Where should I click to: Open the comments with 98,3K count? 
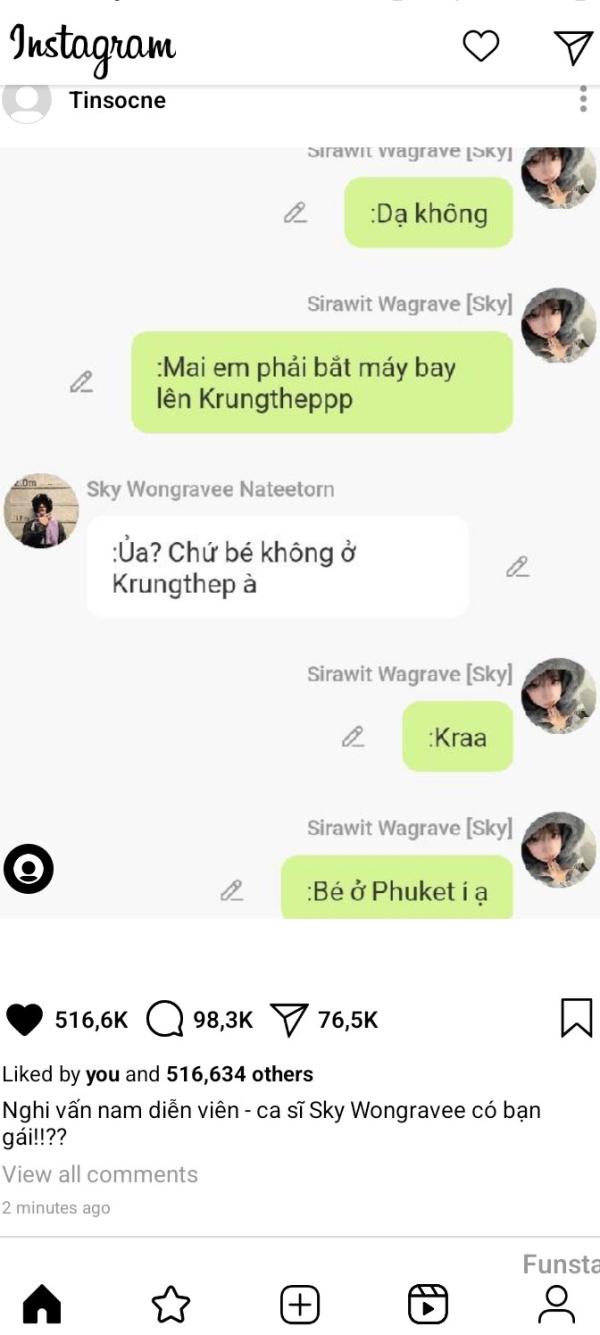tap(165, 1020)
